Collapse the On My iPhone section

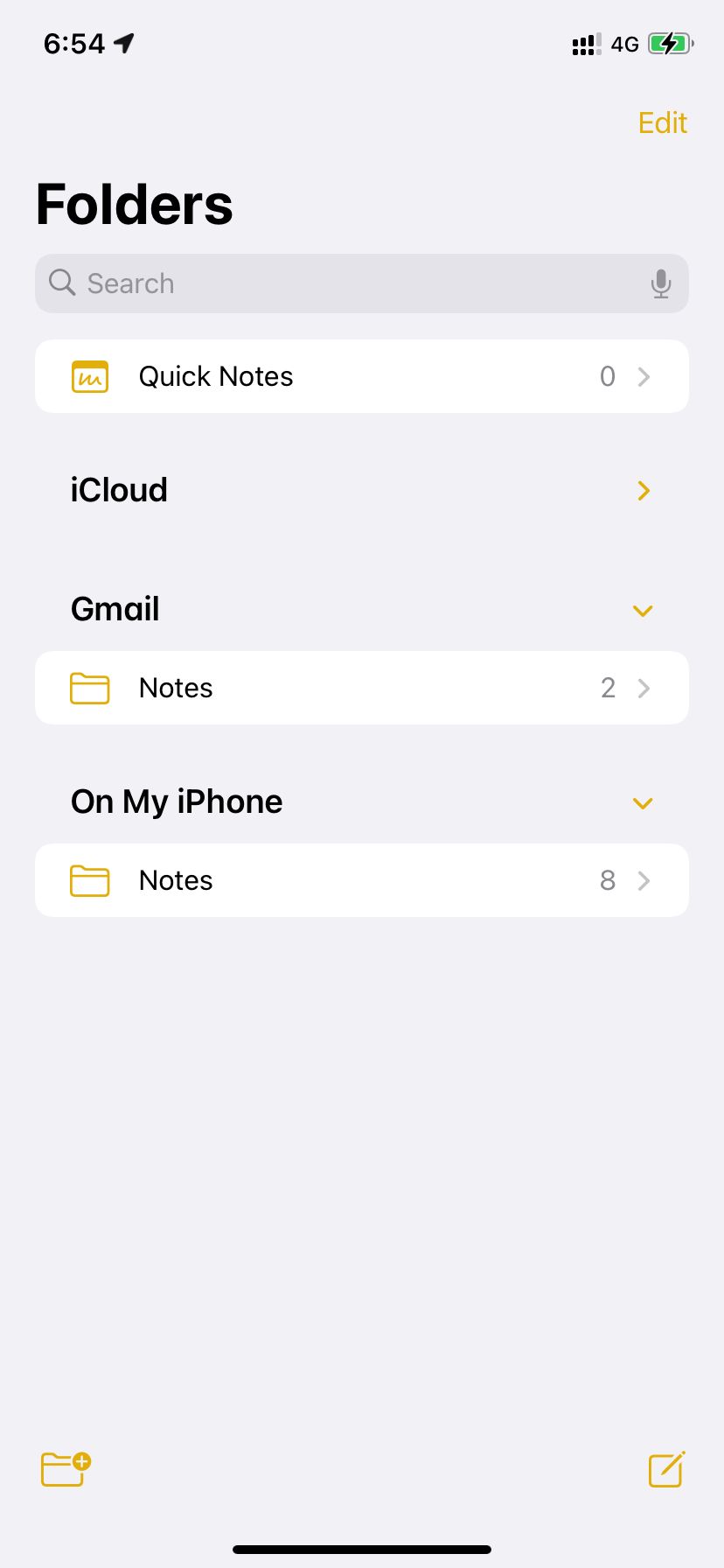[x=643, y=802]
